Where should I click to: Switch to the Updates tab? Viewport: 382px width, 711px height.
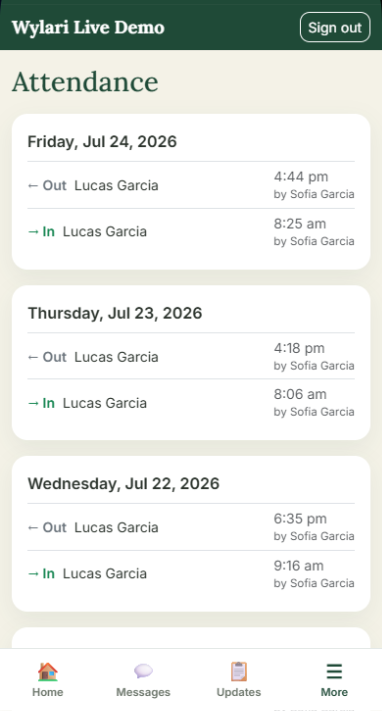[239, 679]
